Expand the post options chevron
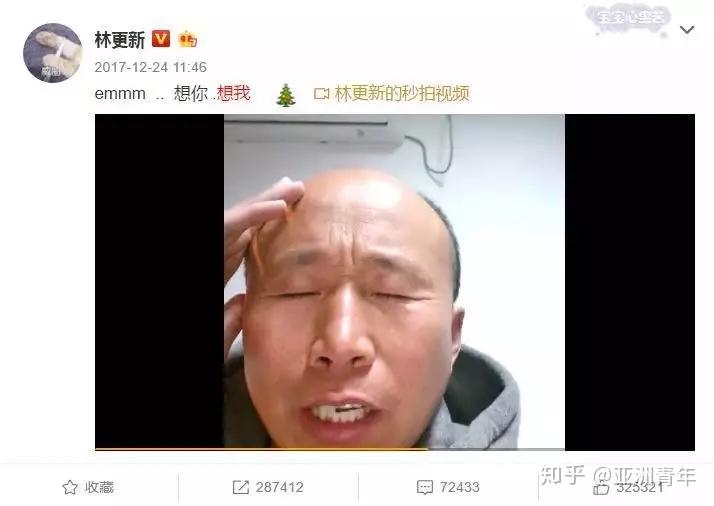Viewport: 714px width, 506px height. click(686, 30)
